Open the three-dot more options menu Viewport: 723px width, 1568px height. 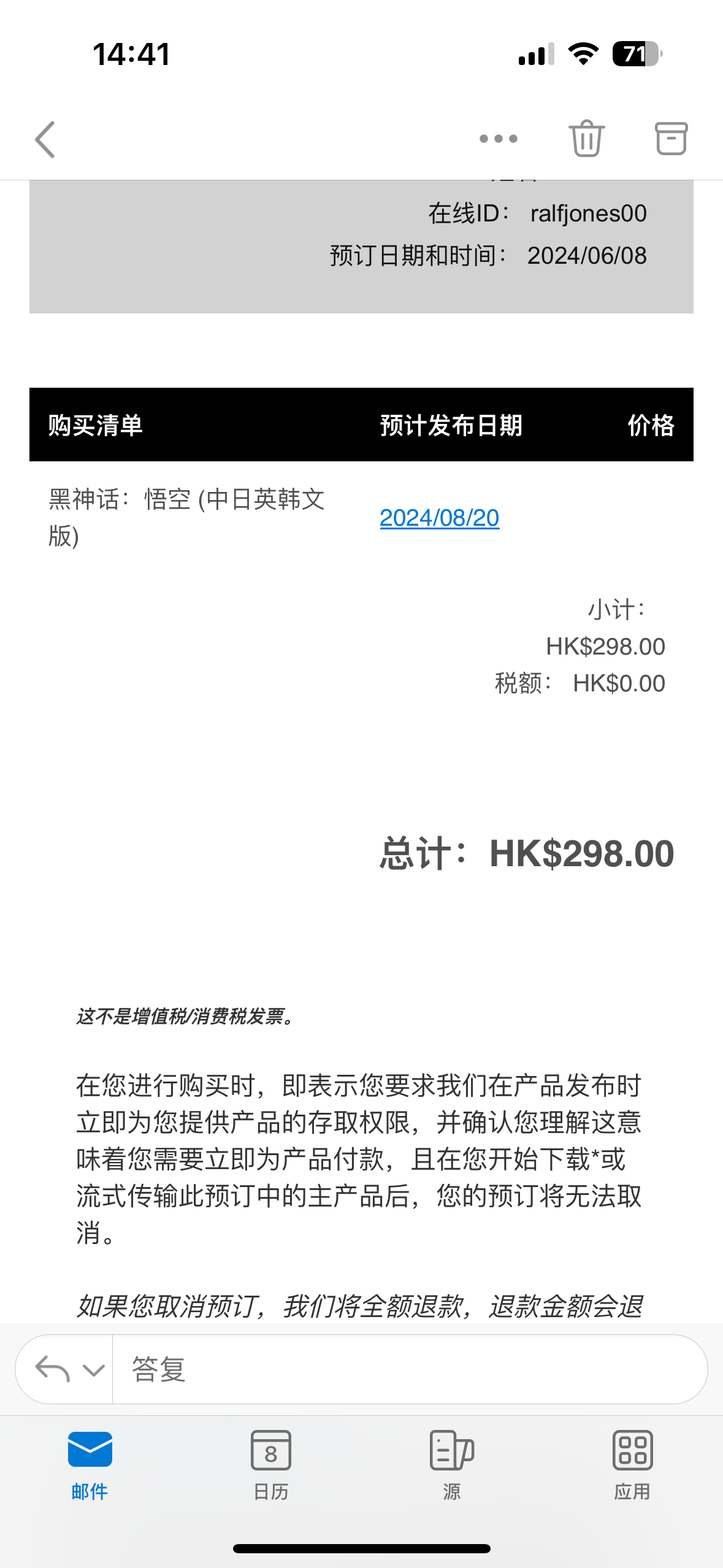pos(498,139)
